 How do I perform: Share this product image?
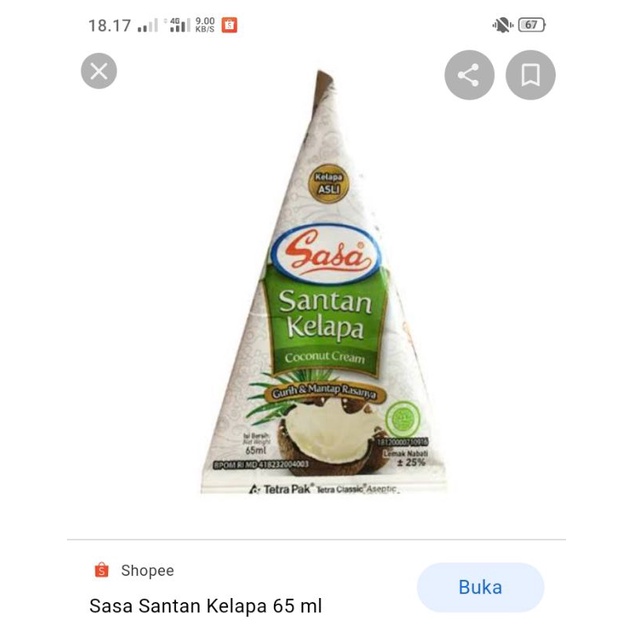click(x=469, y=75)
